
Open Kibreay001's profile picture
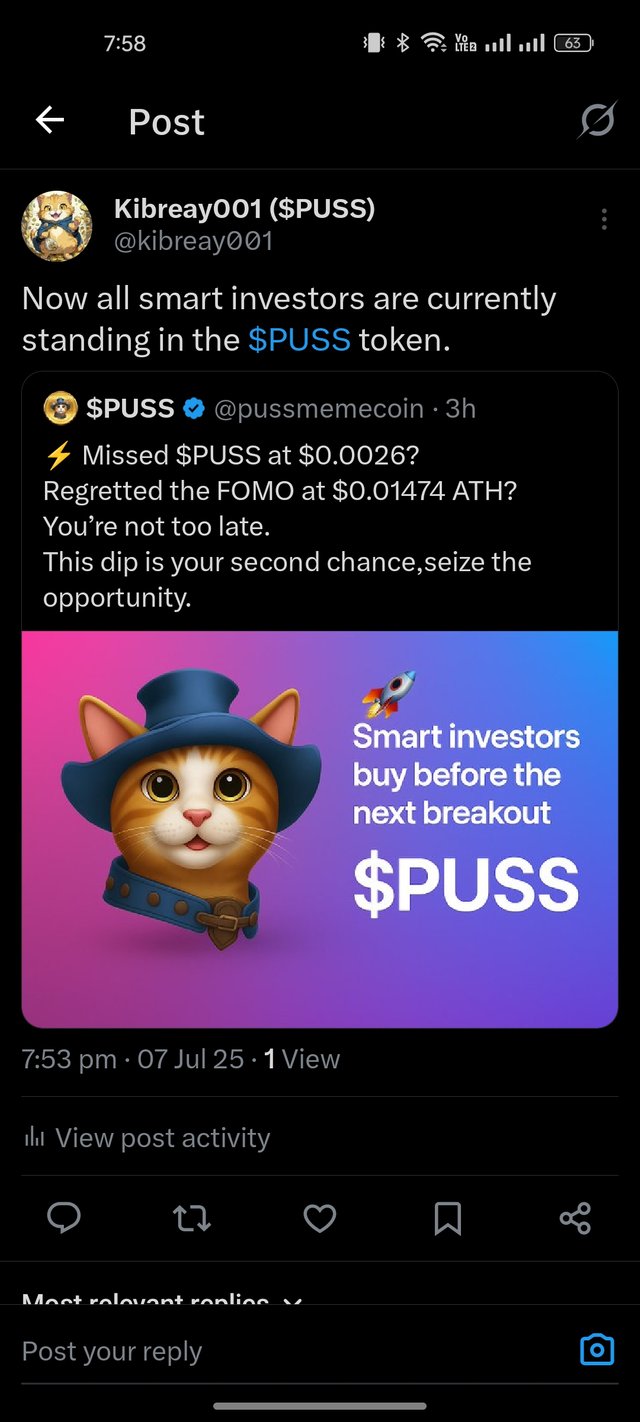[57, 226]
